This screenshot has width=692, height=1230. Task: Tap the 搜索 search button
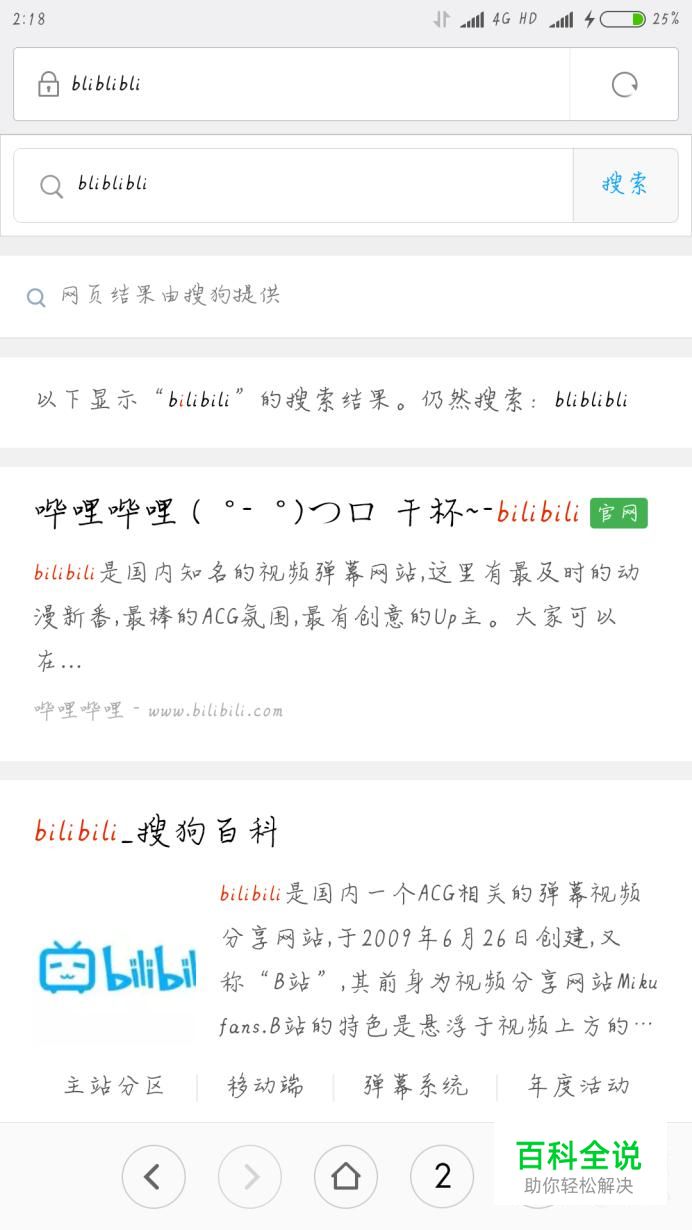(625, 185)
